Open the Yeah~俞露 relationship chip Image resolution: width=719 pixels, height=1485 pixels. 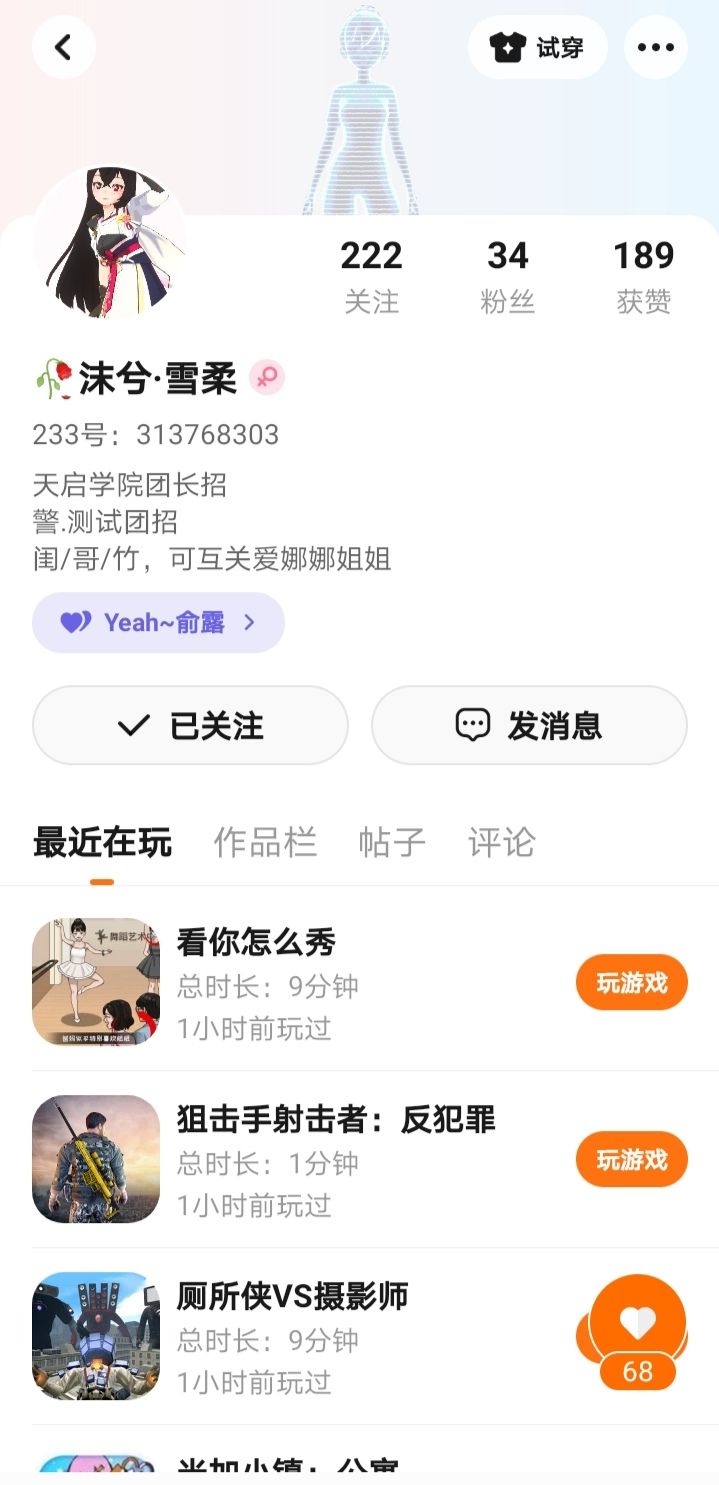point(158,622)
